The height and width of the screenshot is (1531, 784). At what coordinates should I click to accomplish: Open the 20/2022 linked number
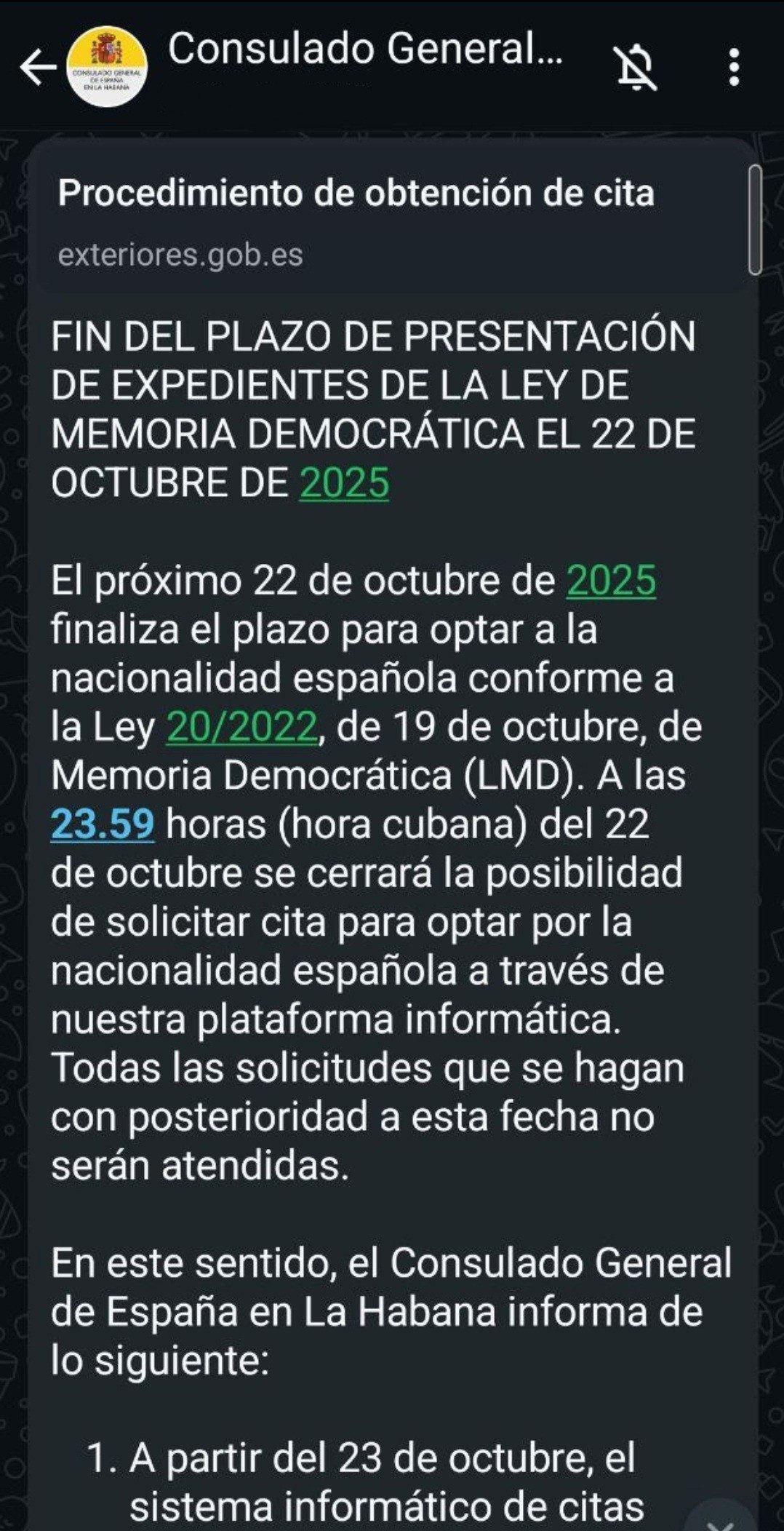coord(242,727)
